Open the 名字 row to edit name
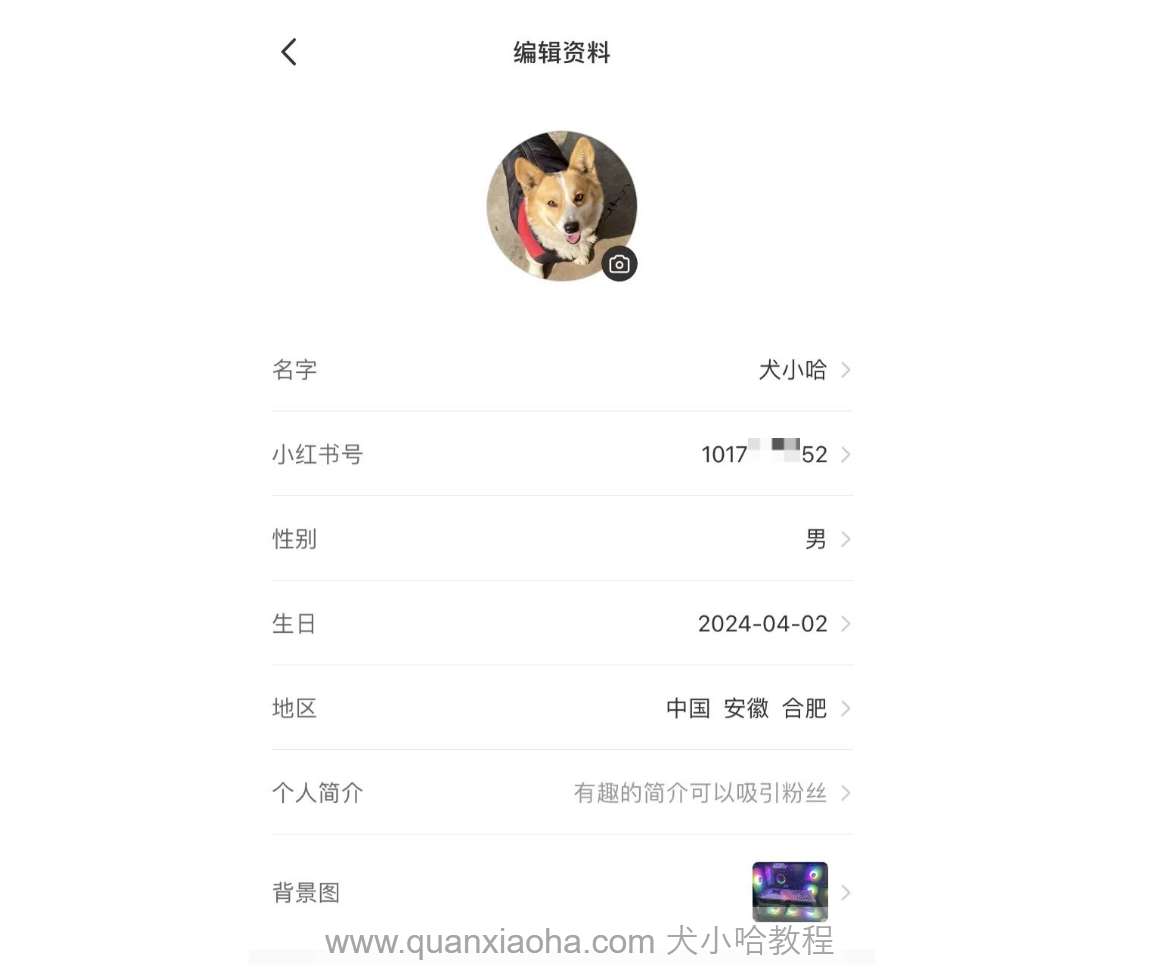This screenshot has width=1160, height=975. point(561,370)
